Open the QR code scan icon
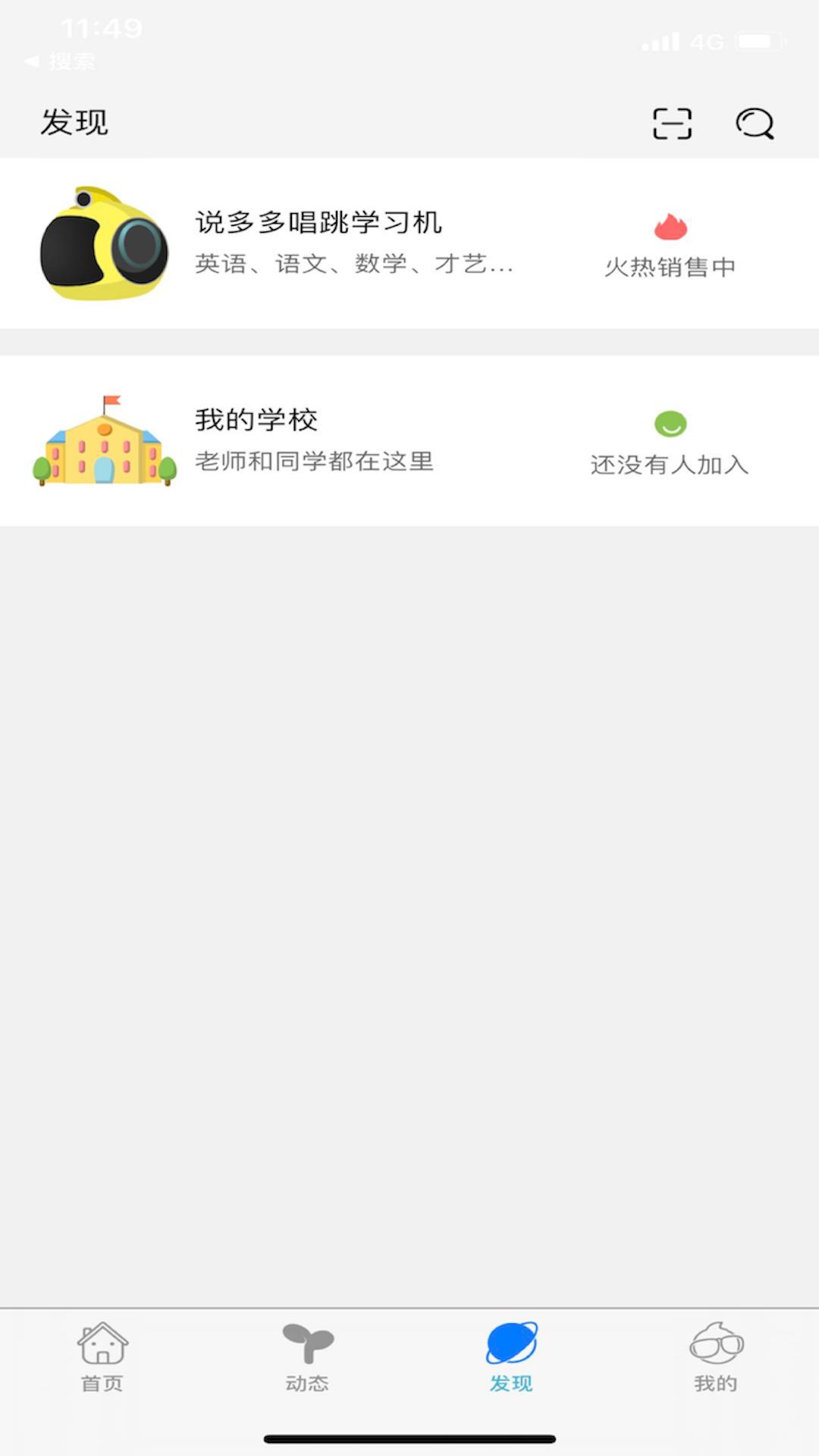 [x=670, y=124]
